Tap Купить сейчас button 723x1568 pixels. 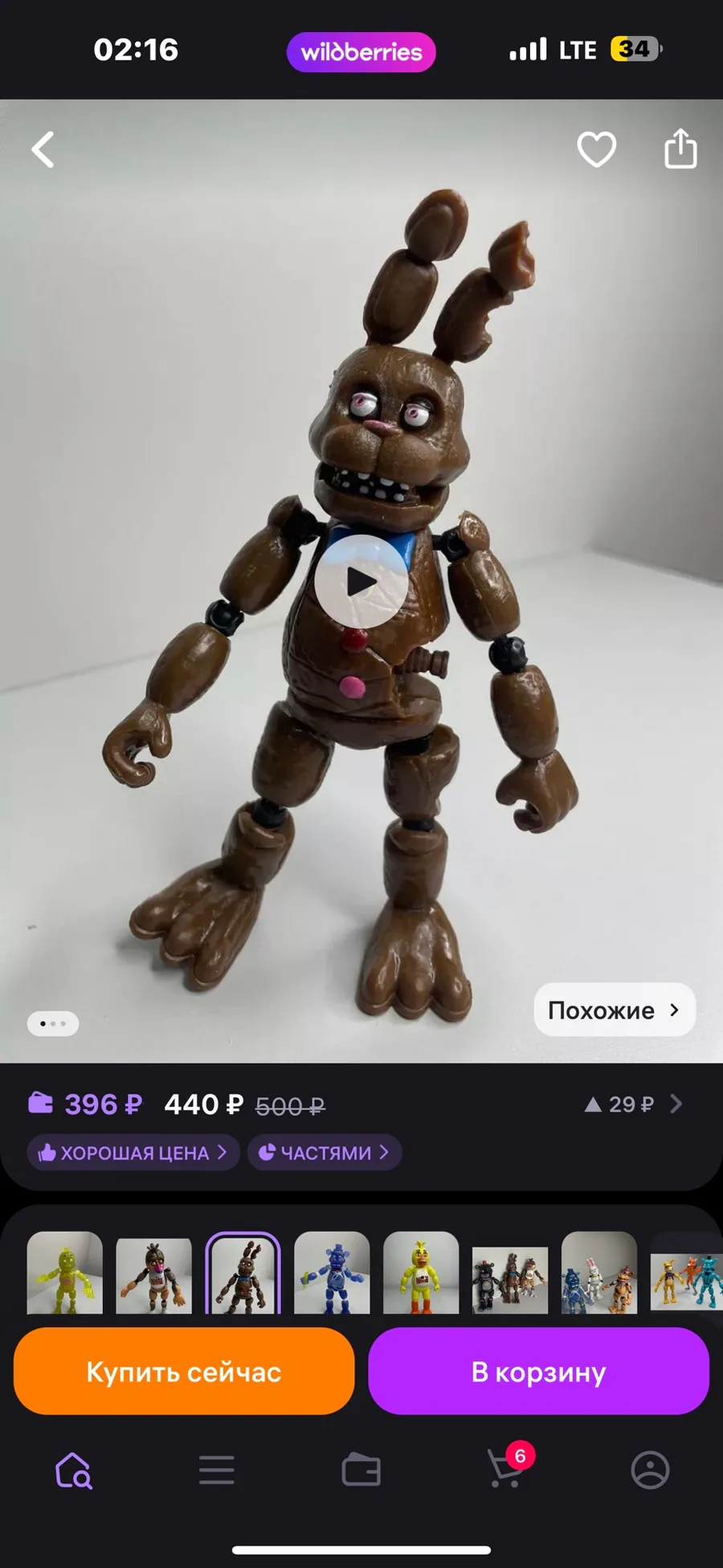tap(184, 1372)
